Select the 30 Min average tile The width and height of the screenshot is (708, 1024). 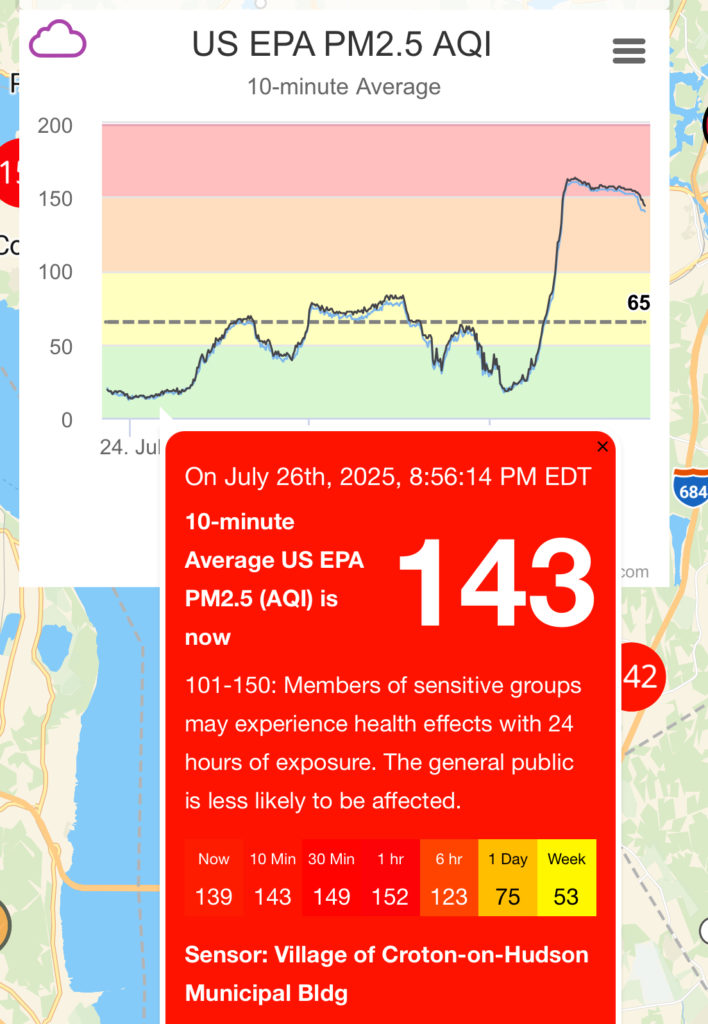331,878
